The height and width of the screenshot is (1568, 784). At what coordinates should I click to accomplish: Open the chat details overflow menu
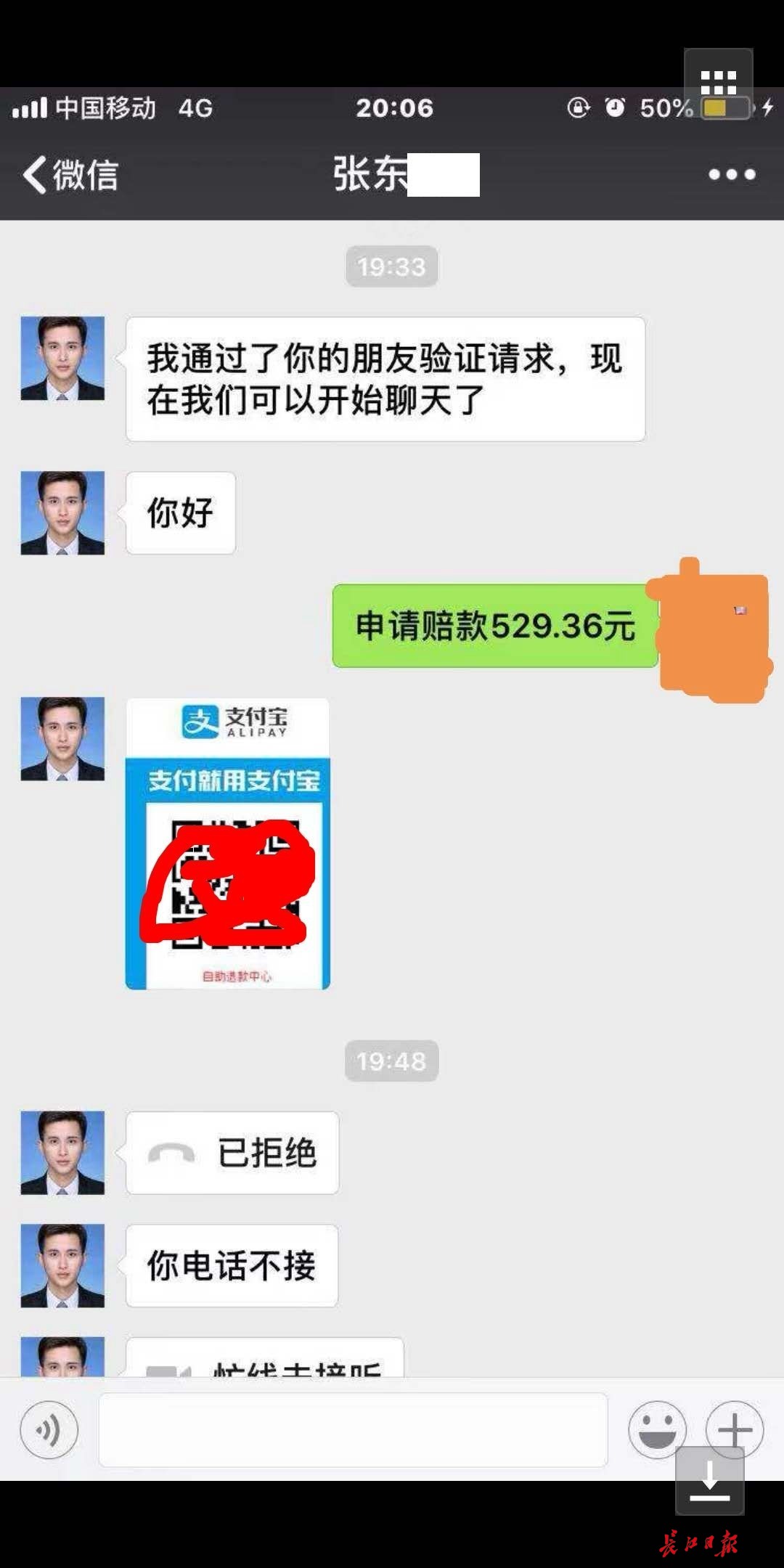(x=732, y=174)
